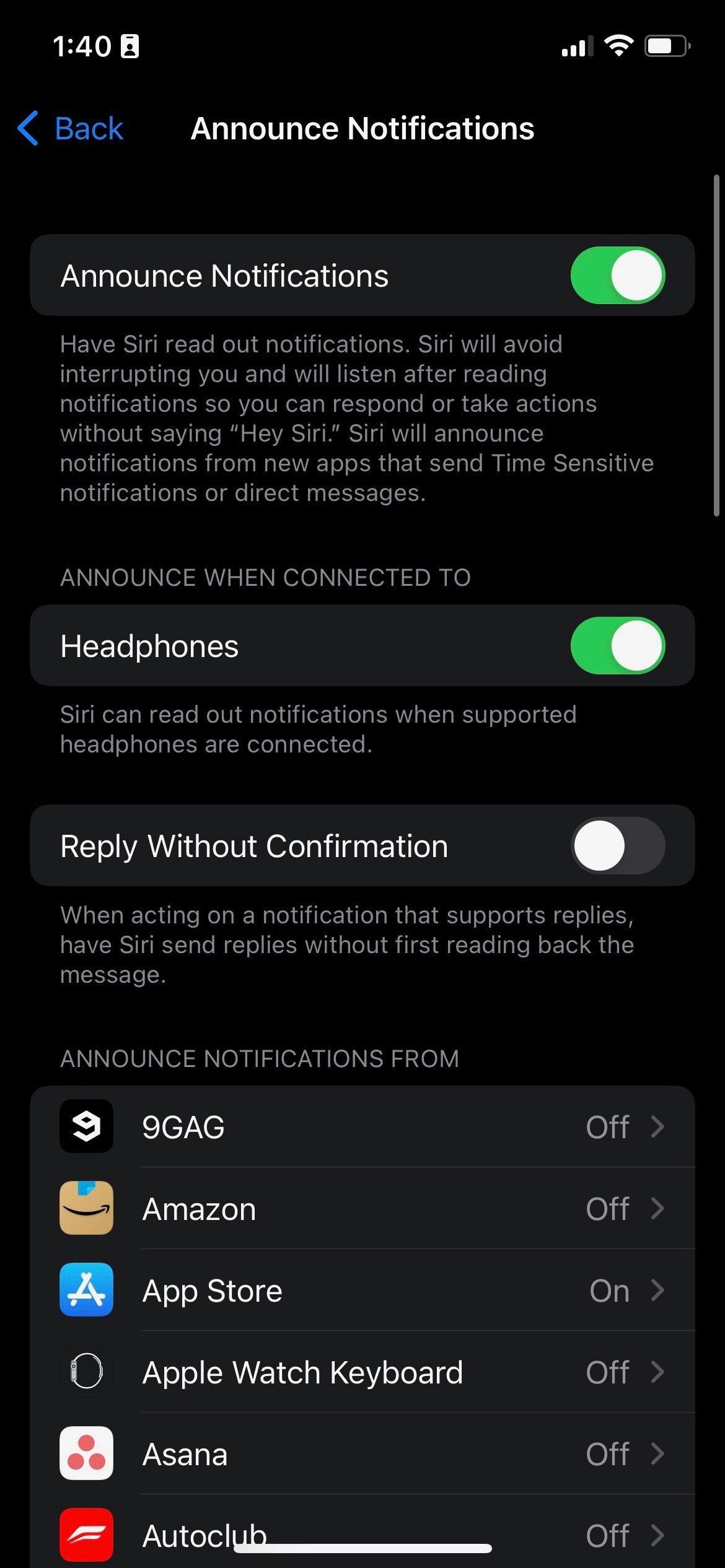Screen dimensions: 725x1568
Task: Go back using the Back button
Action: (x=69, y=129)
